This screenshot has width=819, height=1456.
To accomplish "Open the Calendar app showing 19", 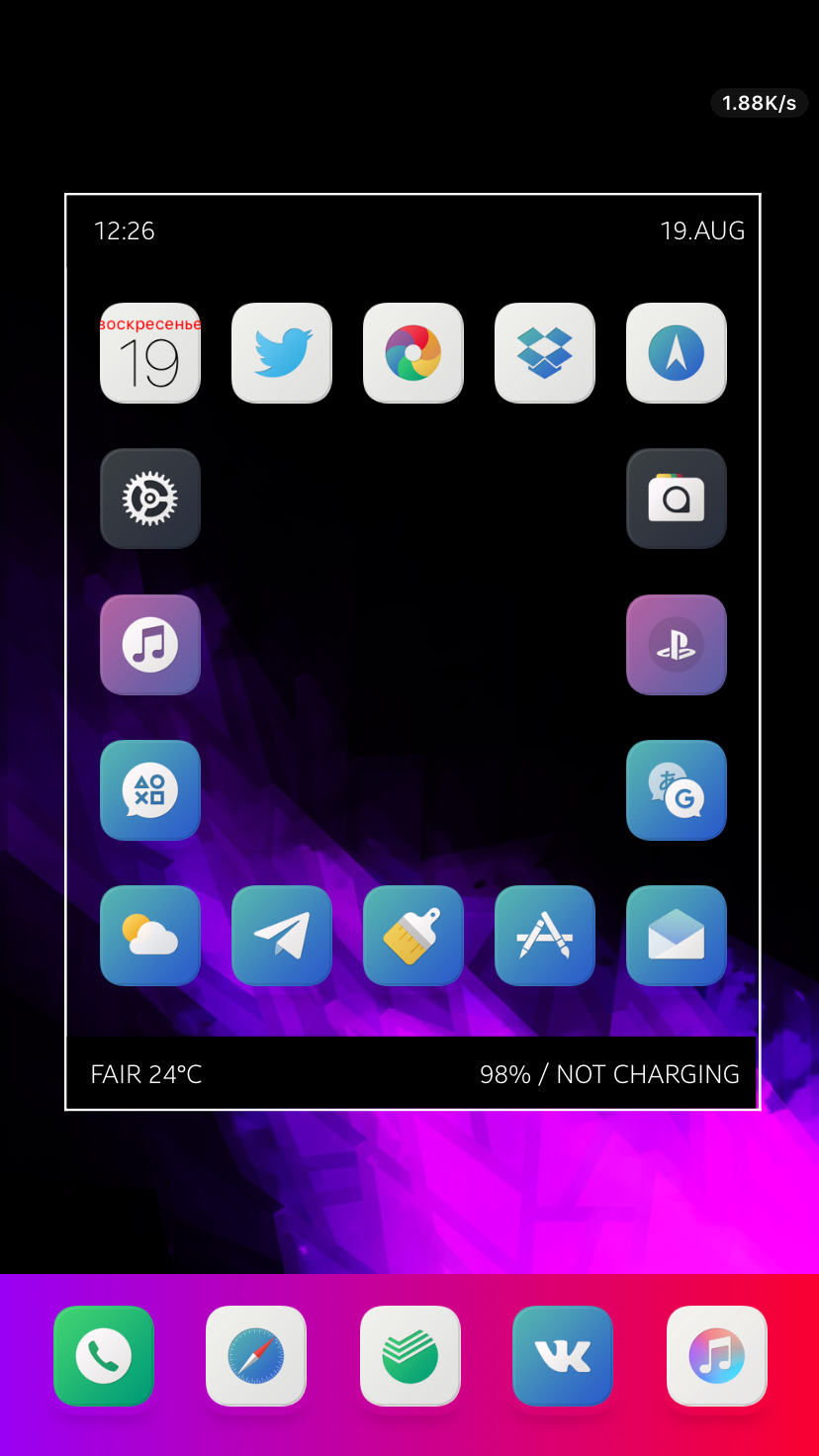I will (150, 353).
